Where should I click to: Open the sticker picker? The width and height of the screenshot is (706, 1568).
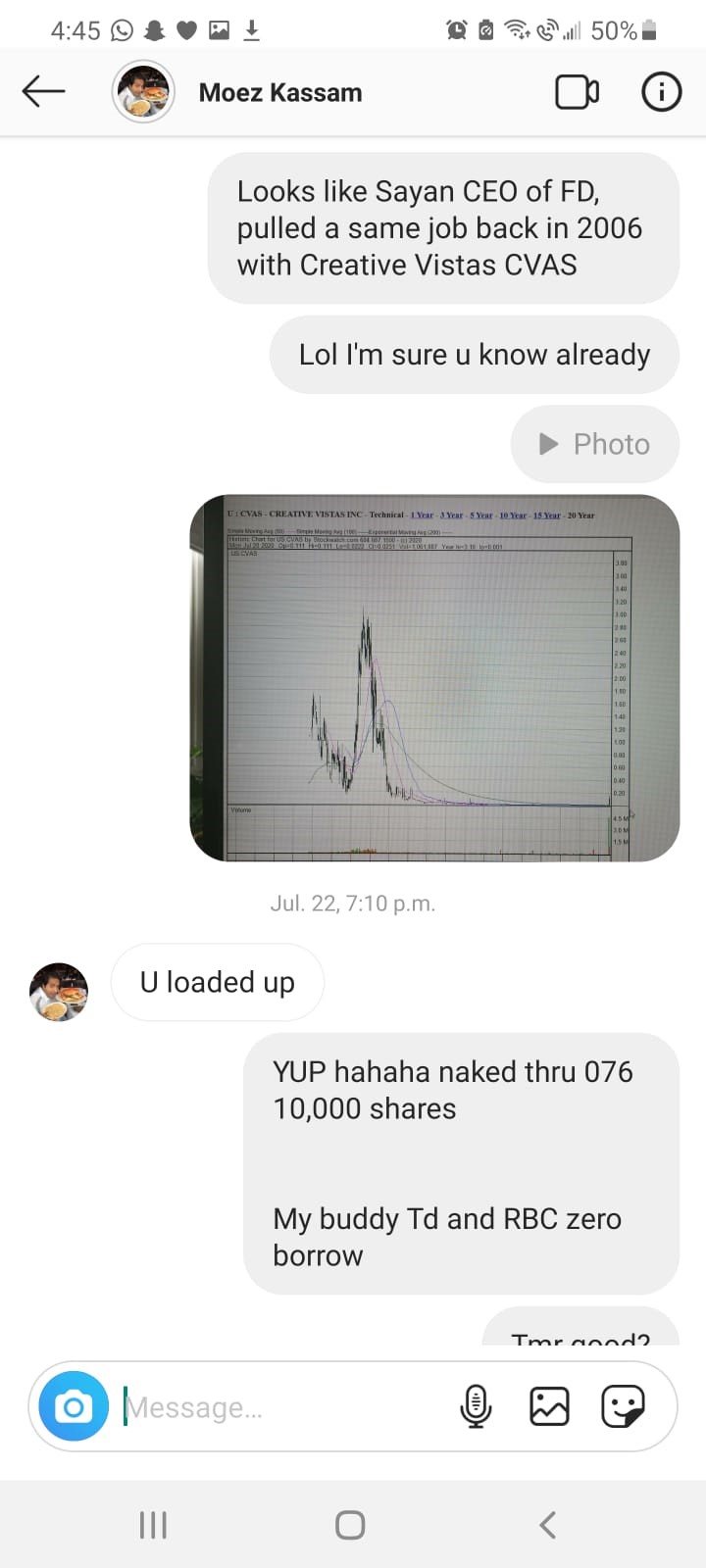[623, 1406]
